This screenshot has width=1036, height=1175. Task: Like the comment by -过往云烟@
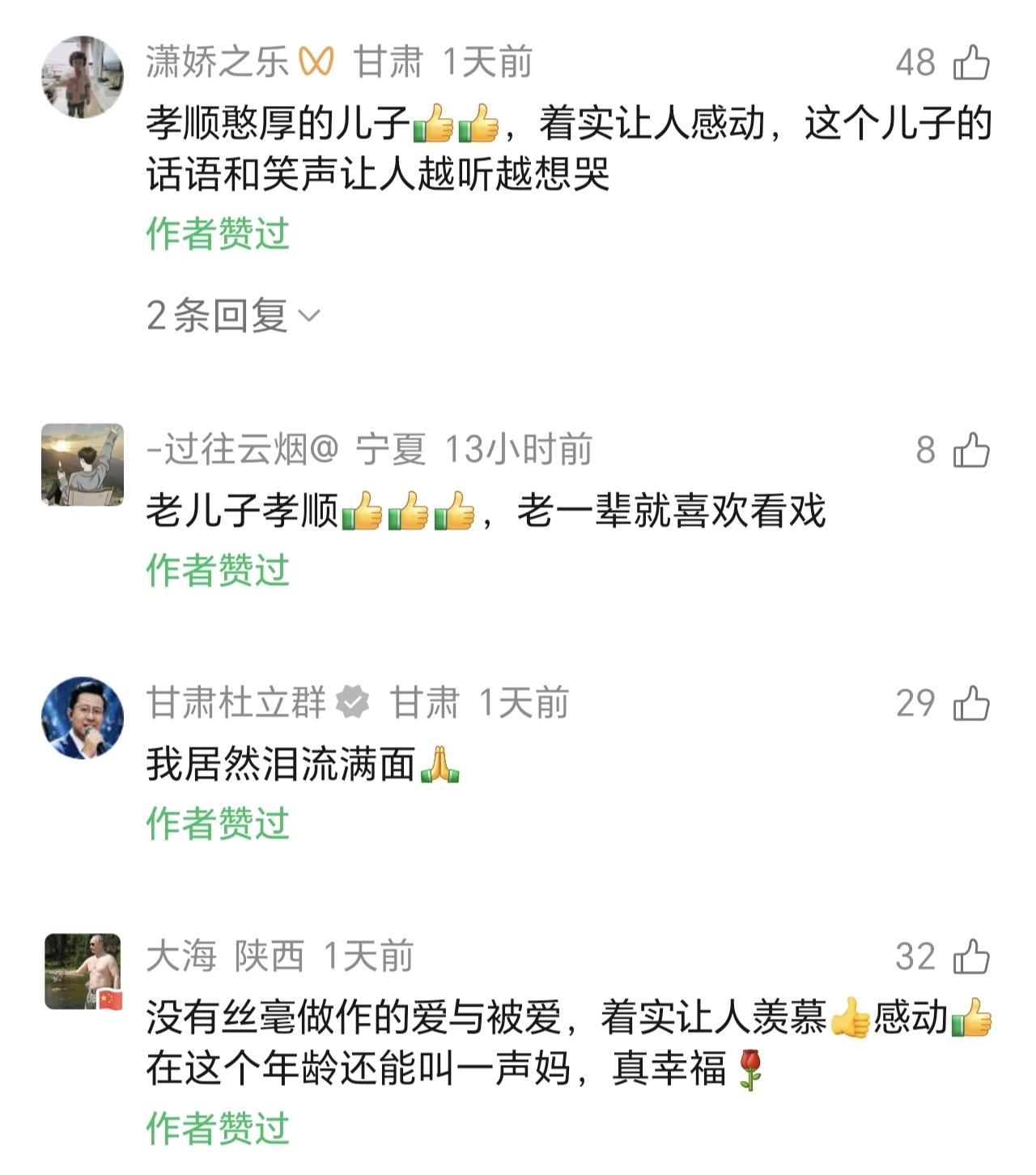(971, 450)
